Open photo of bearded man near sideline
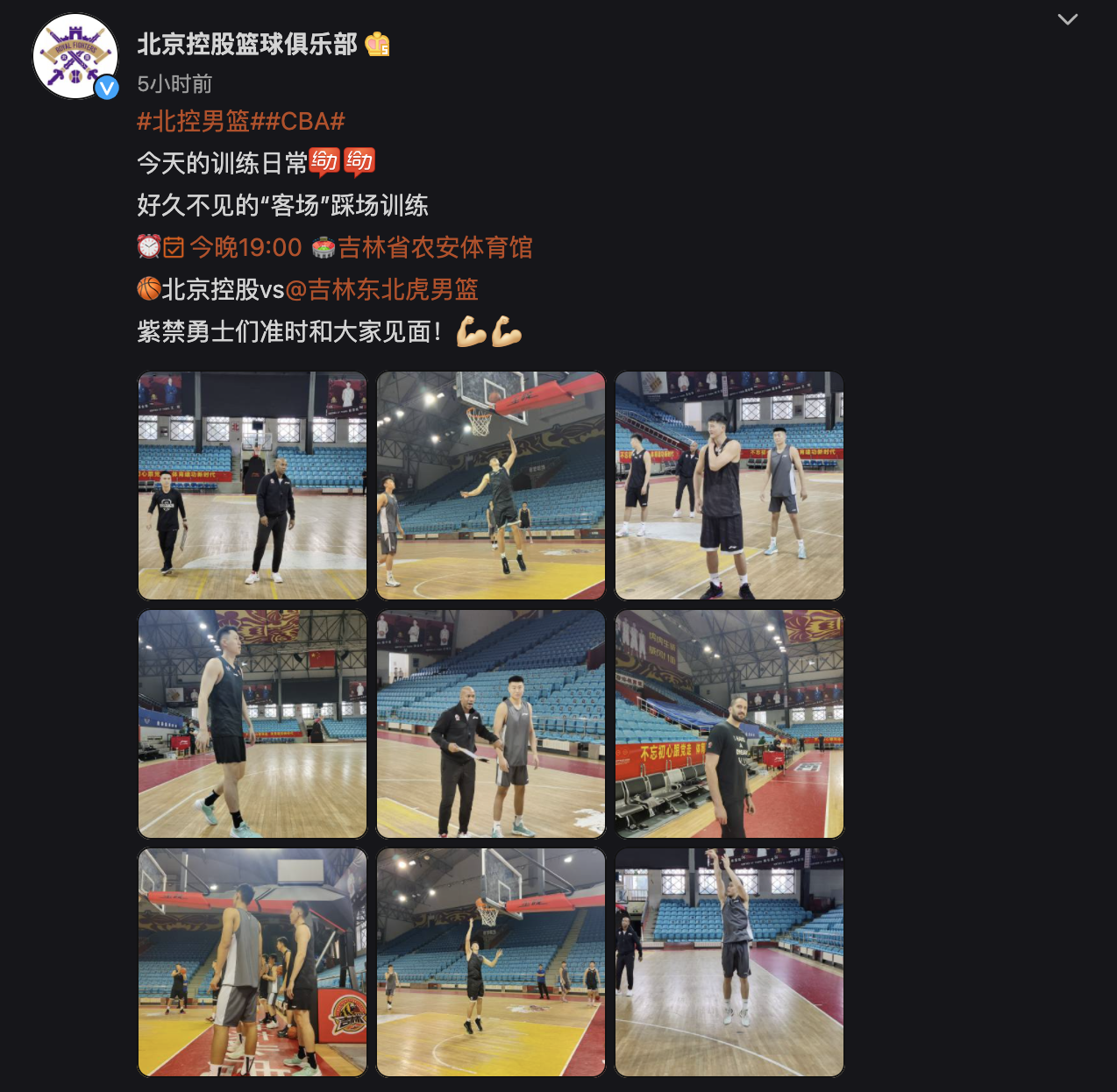 [729, 724]
